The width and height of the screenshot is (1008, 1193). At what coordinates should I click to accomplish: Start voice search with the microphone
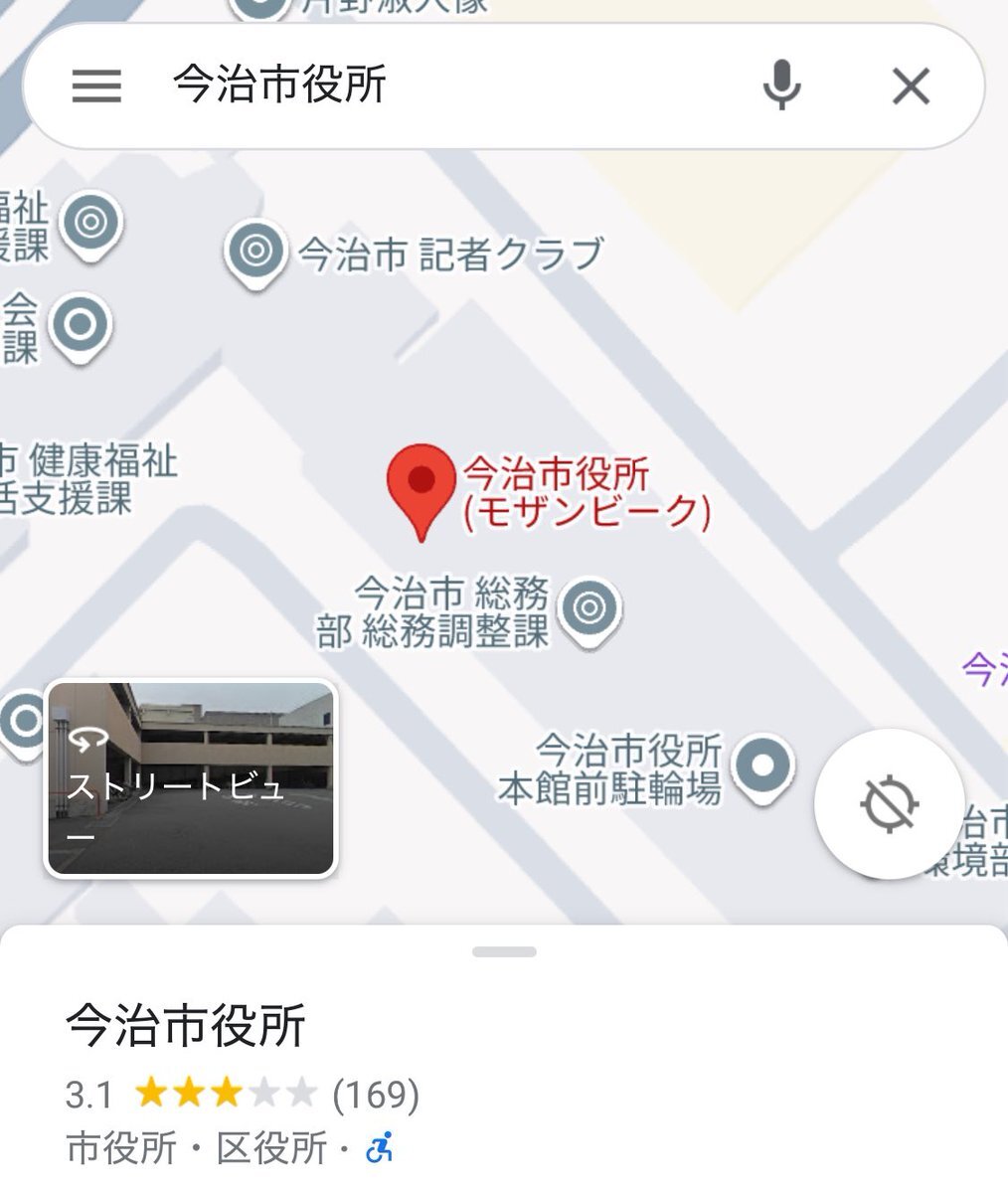point(781,85)
